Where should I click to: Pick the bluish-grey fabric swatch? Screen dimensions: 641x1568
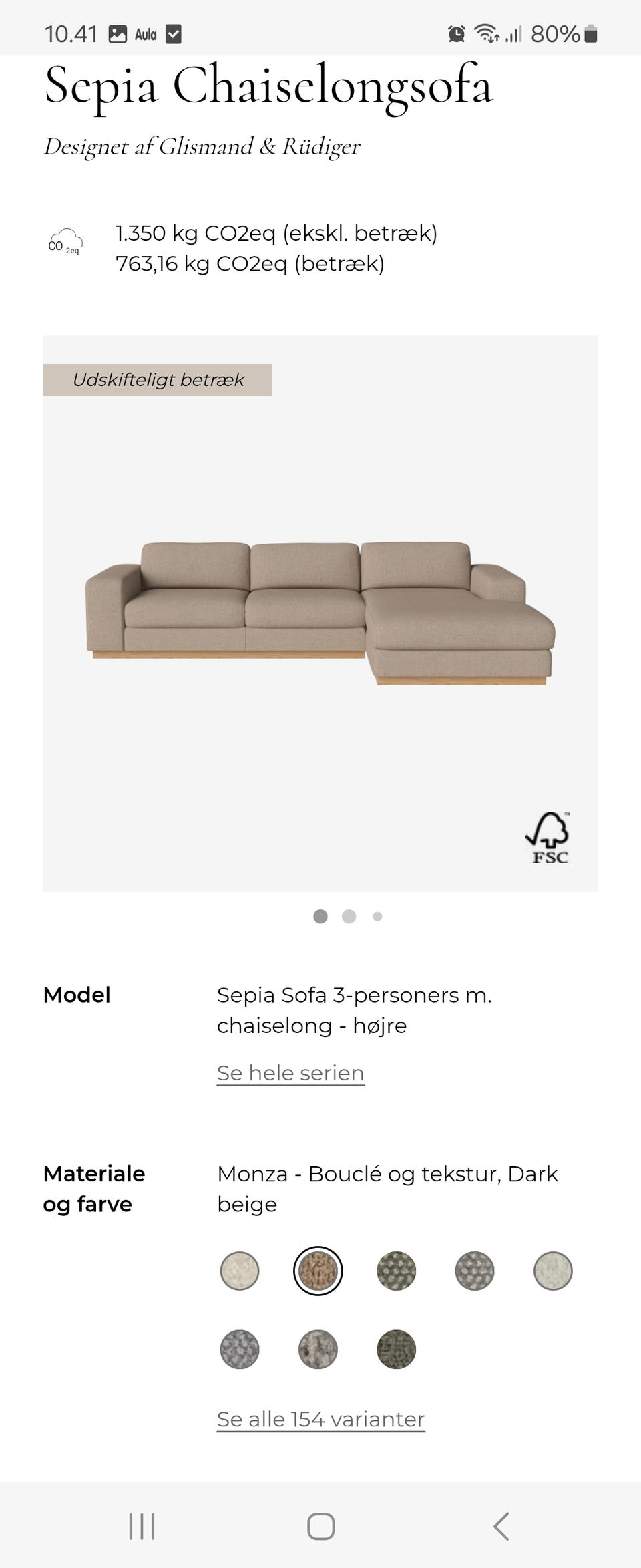pos(240,1349)
